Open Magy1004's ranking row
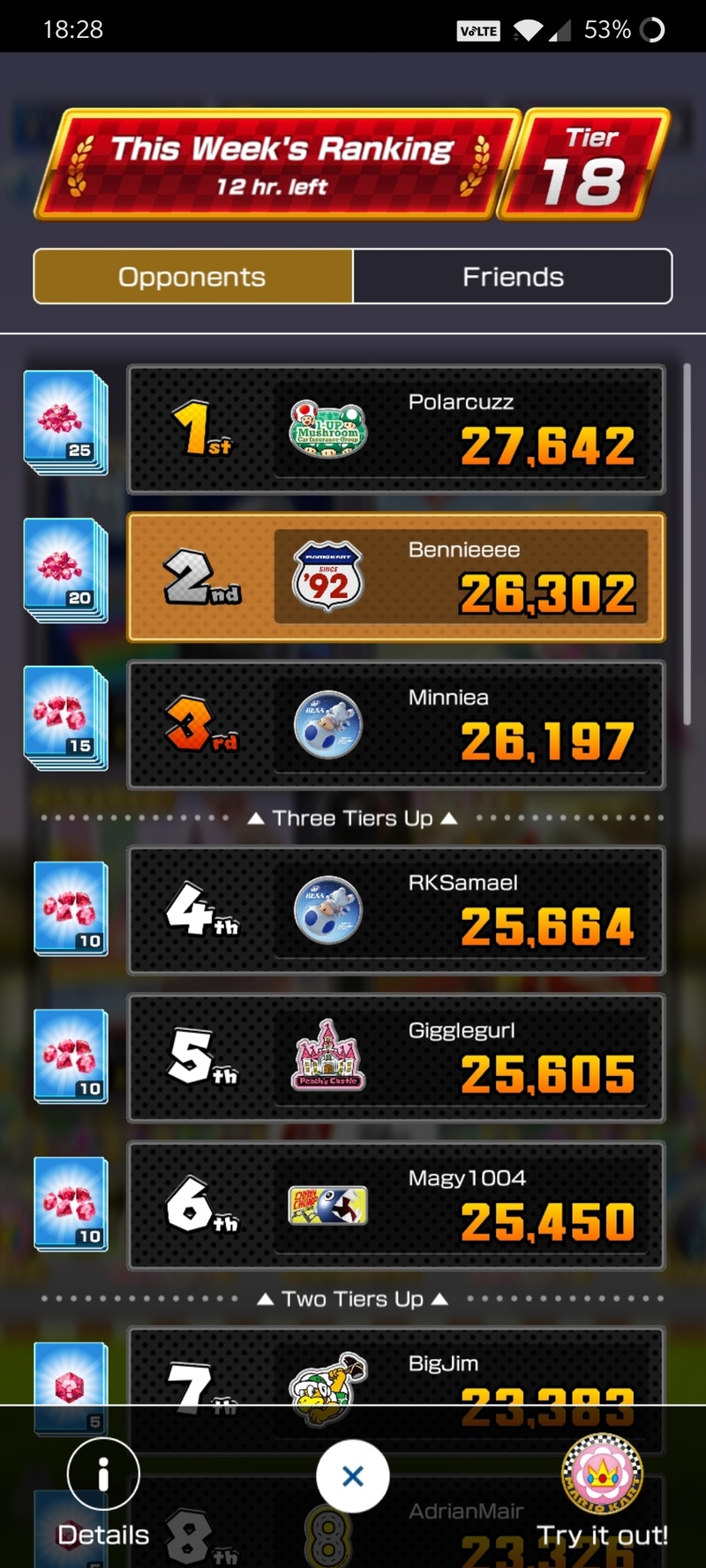Image resolution: width=706 pixels, height=1568 pixels. (x=395, y=1205)
